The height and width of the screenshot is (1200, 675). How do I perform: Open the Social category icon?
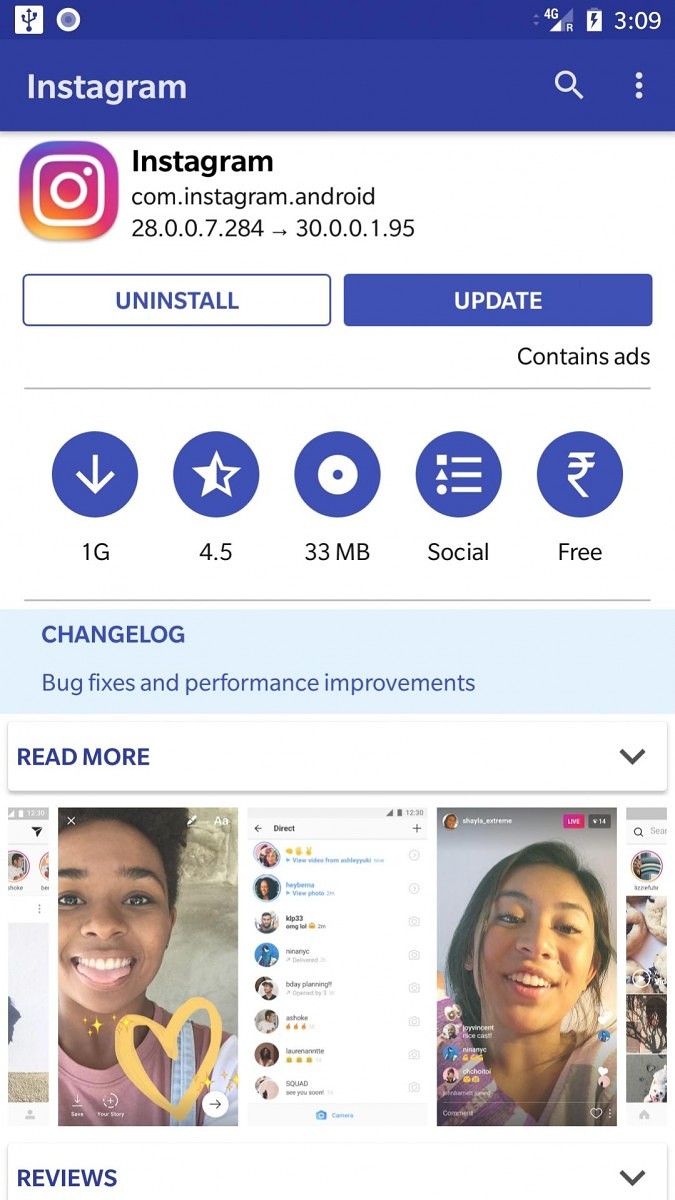point(458,475)
